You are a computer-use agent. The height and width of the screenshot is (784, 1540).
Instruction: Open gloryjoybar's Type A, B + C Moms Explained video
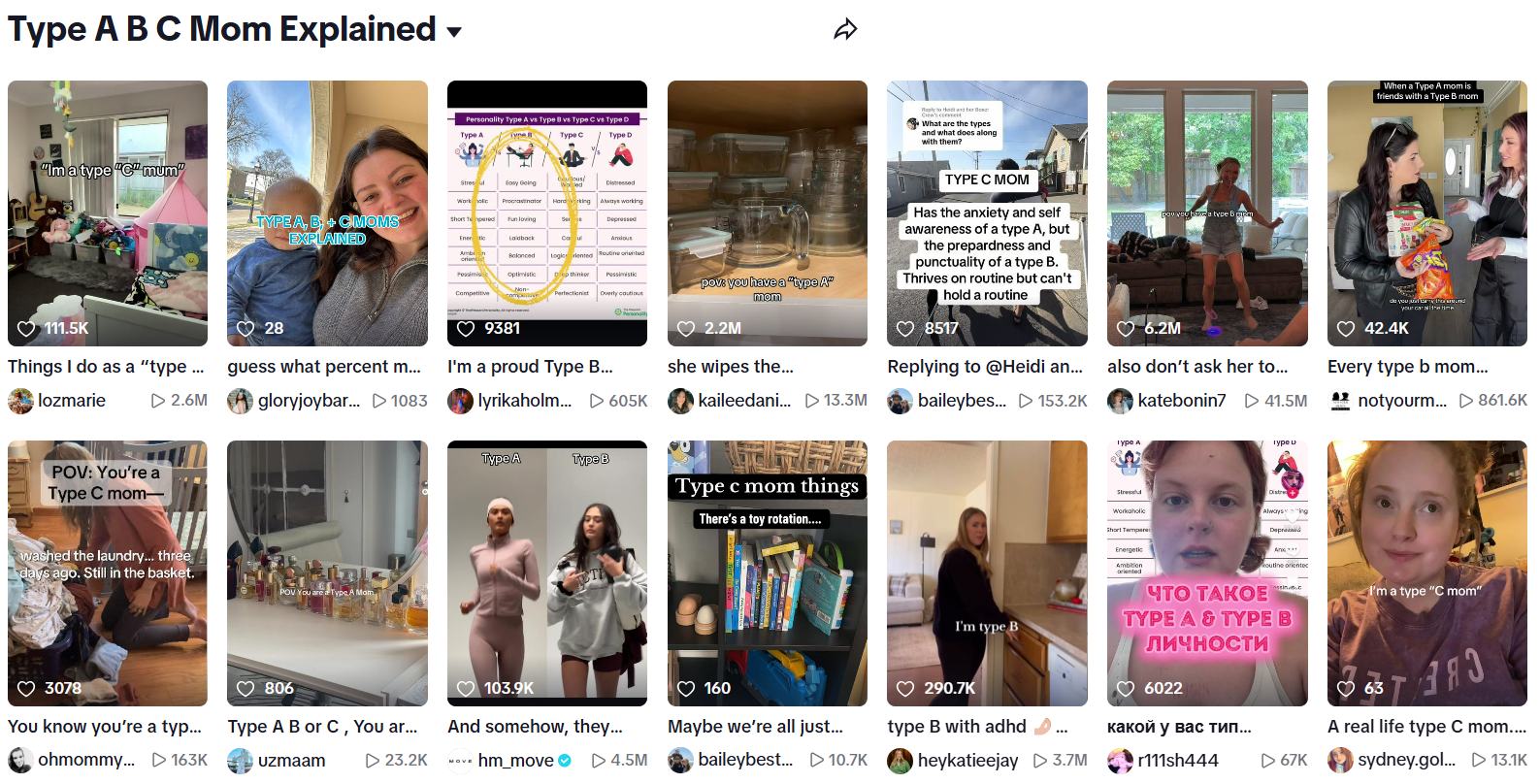[327, 213]
